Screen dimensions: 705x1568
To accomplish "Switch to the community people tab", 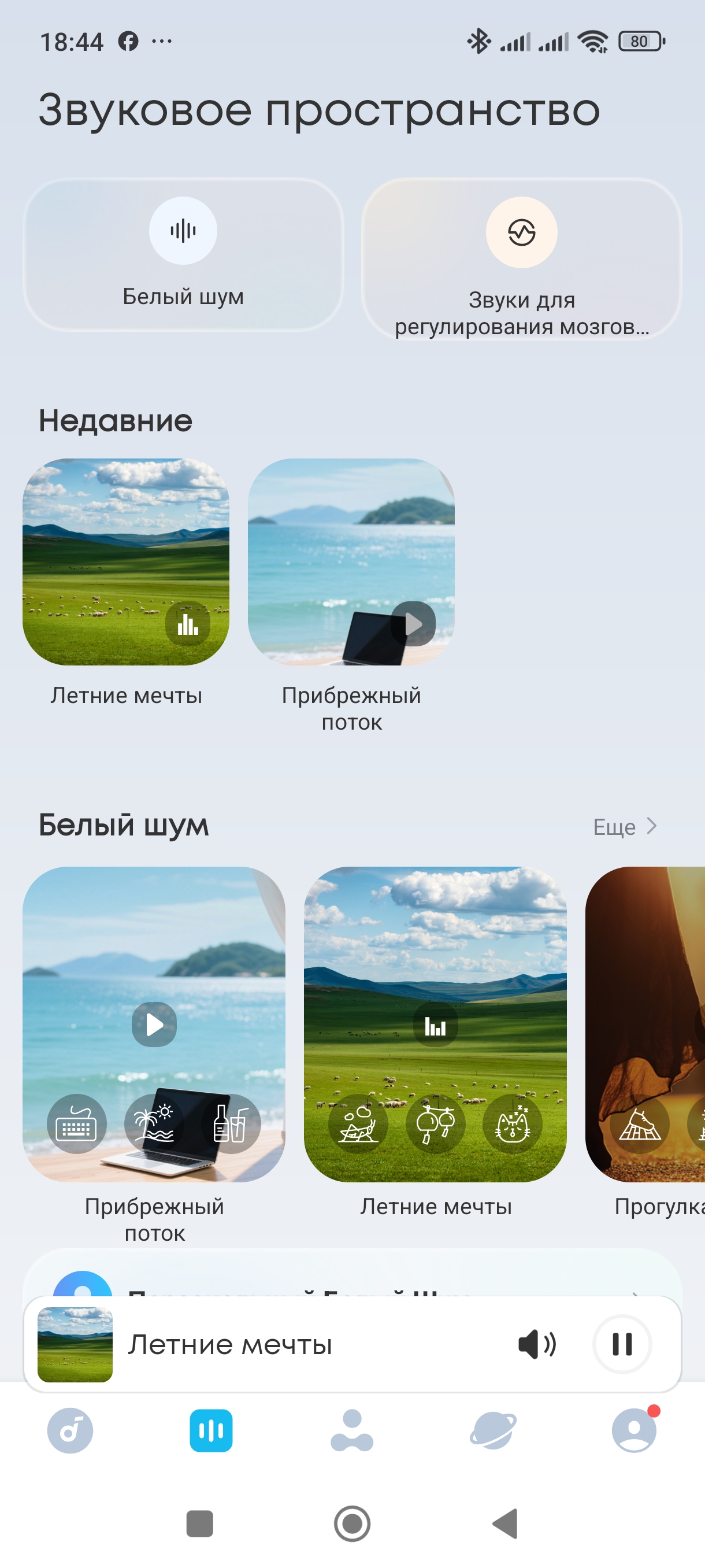I will click(352, 1430).
